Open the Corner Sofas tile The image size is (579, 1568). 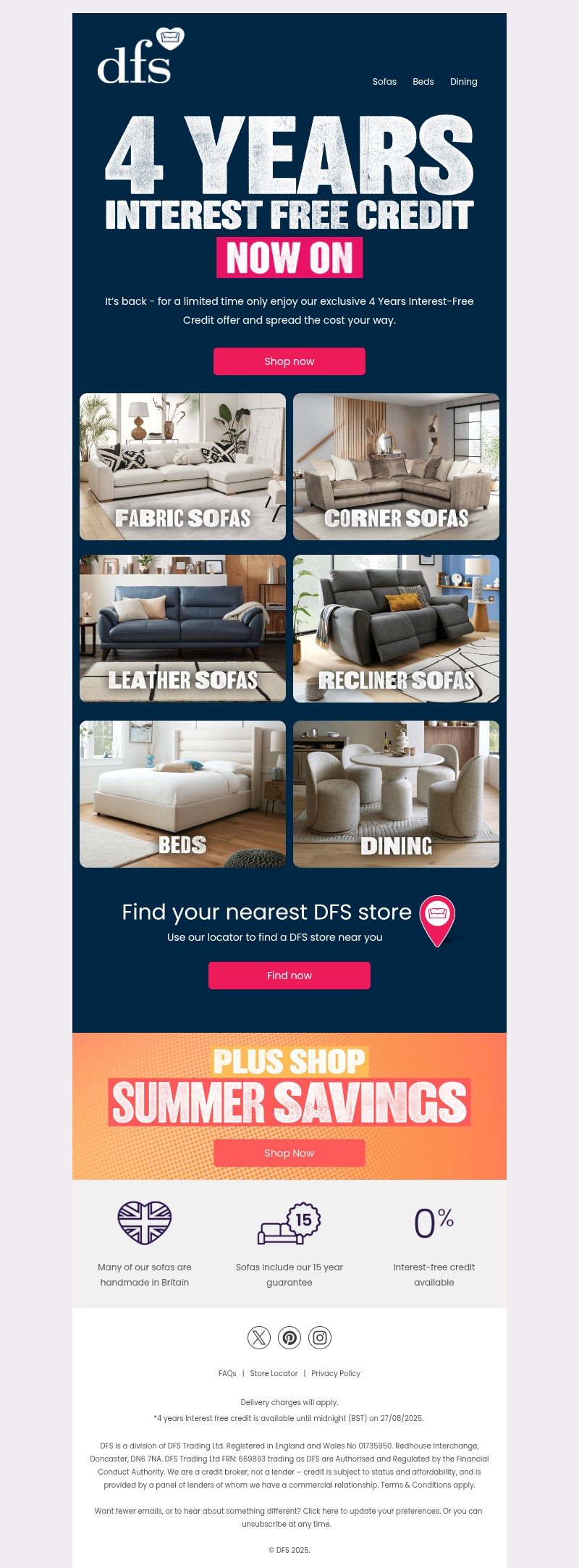(396, 466)
